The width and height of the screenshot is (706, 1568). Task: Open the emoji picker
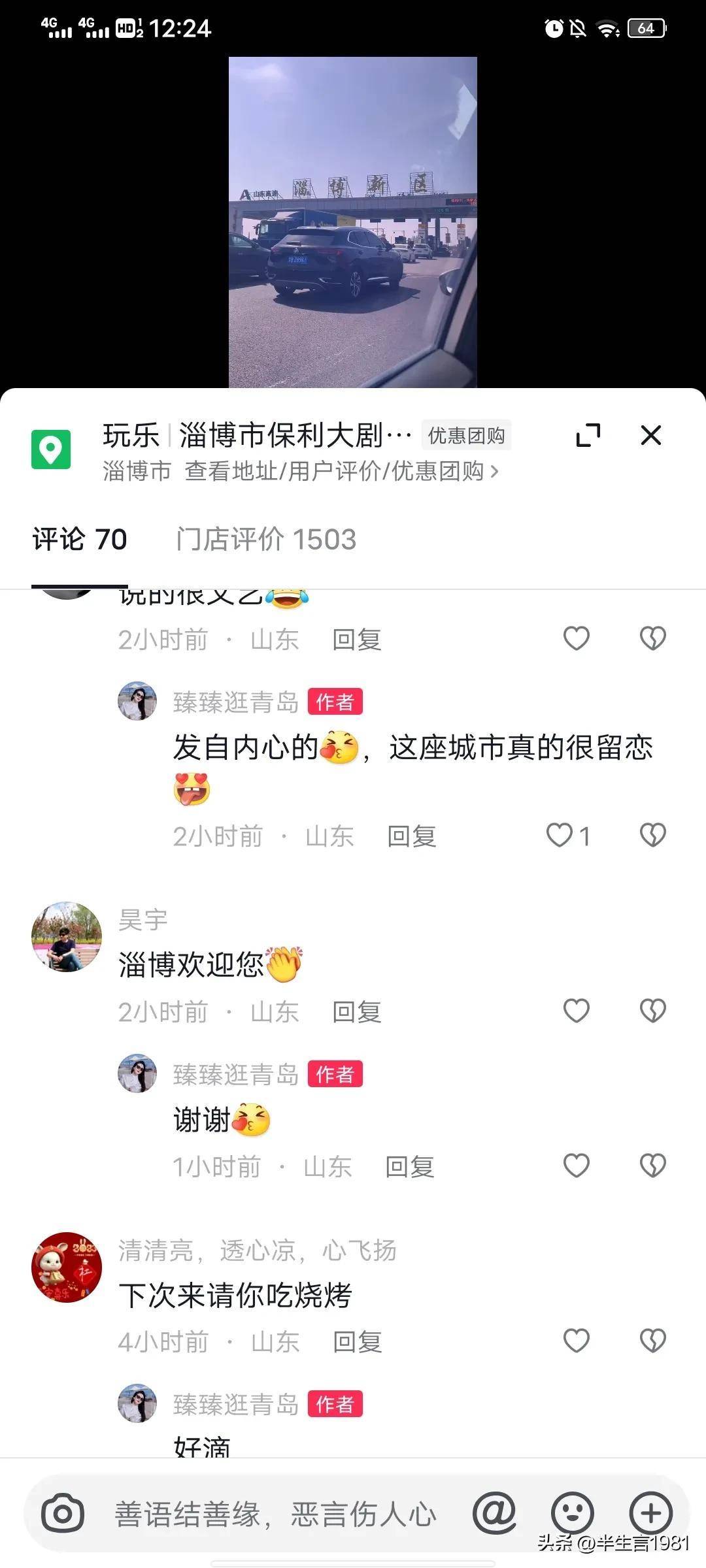tap(572, 1513)
